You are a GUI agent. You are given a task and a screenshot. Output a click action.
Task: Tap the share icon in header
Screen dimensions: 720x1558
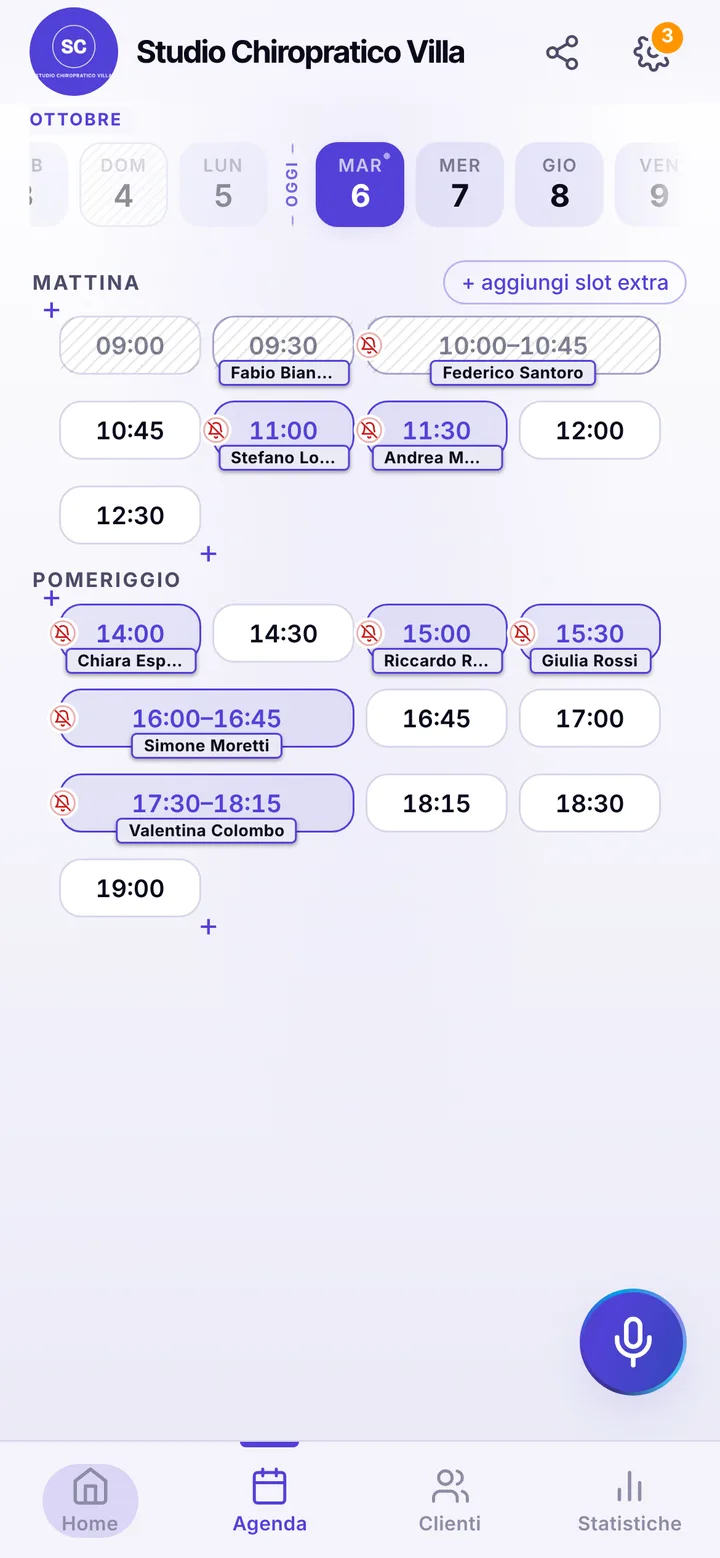click(x=562, y=53)
